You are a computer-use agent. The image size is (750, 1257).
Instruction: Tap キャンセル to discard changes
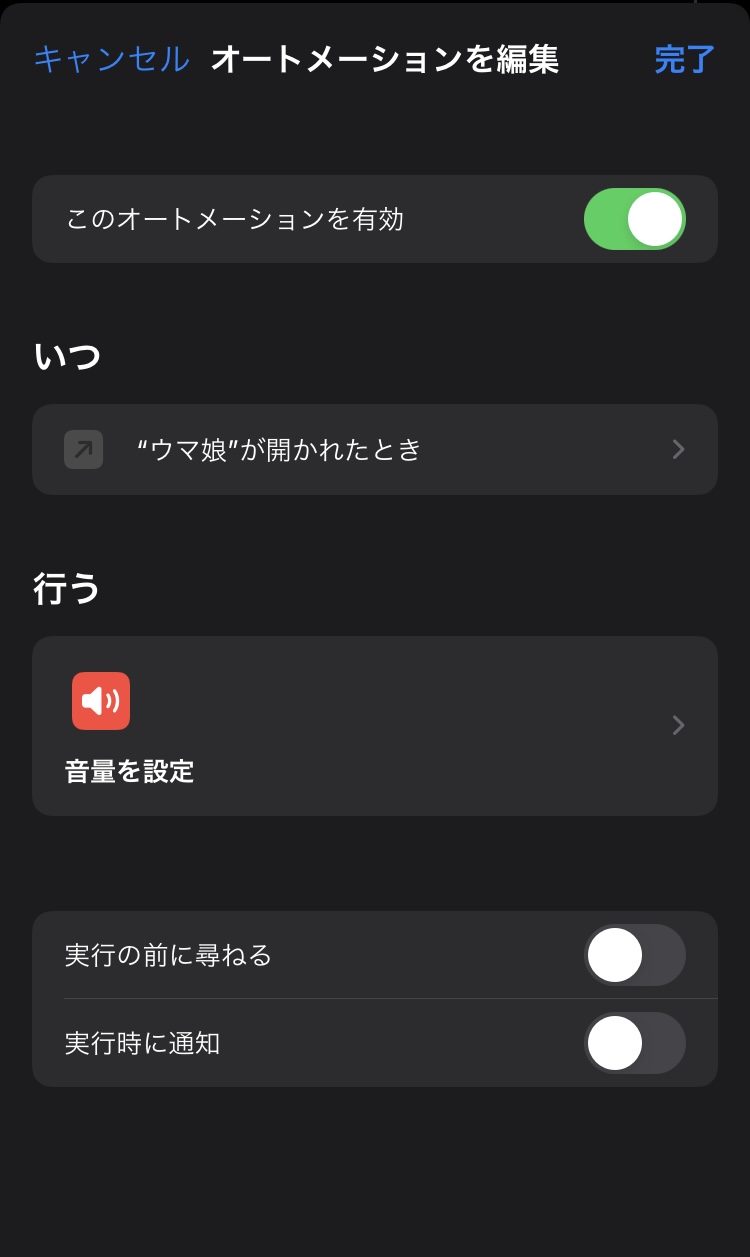pos(111,59)
